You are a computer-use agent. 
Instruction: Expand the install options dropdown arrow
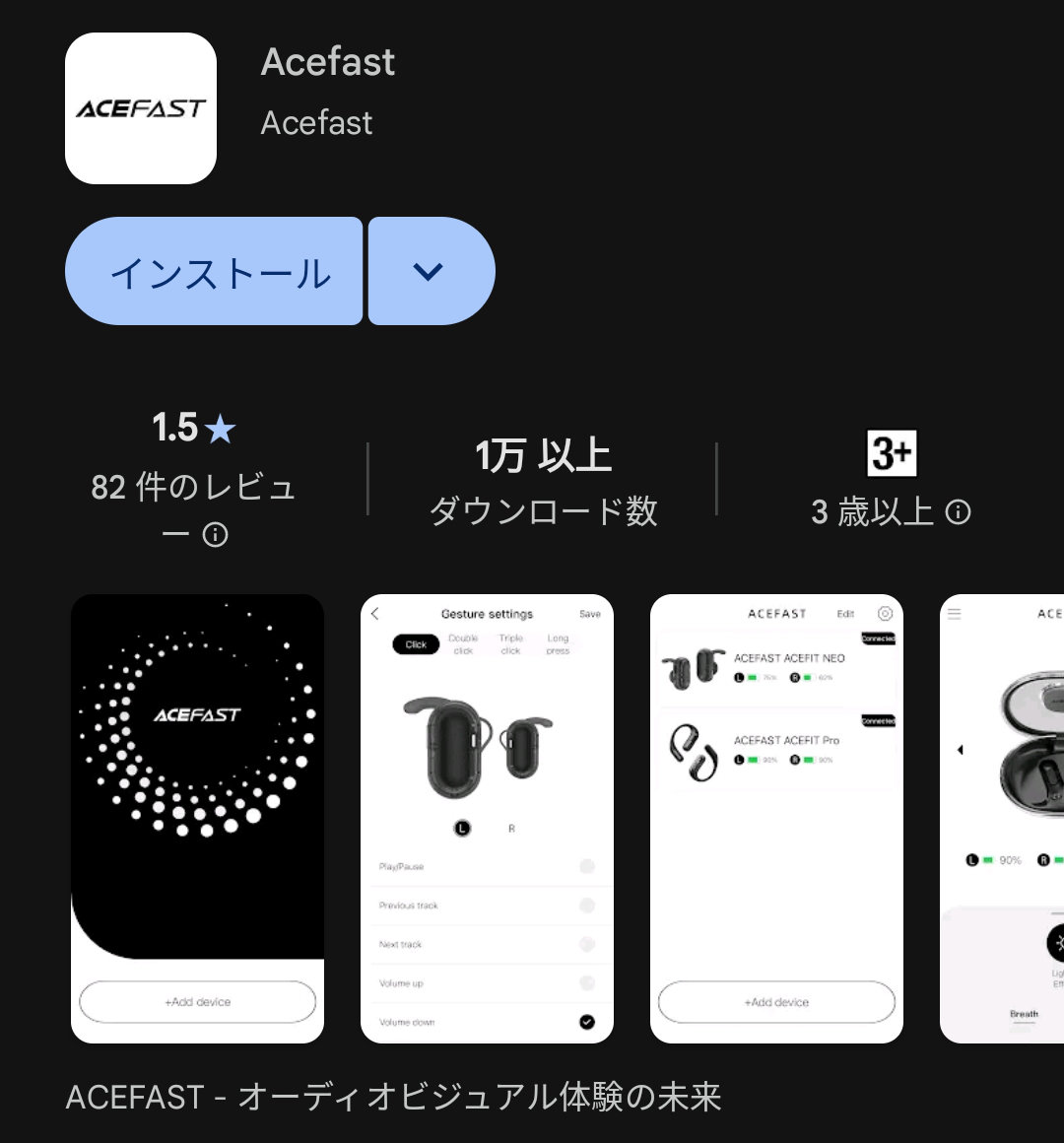[x=431, y=272]
